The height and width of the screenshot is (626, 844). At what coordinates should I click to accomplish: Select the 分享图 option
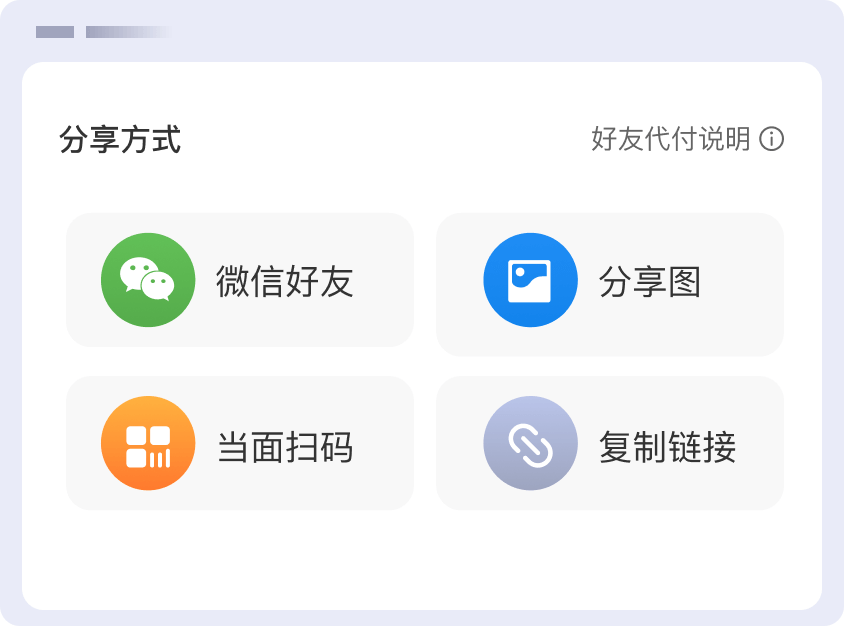[x=610, y=283]
